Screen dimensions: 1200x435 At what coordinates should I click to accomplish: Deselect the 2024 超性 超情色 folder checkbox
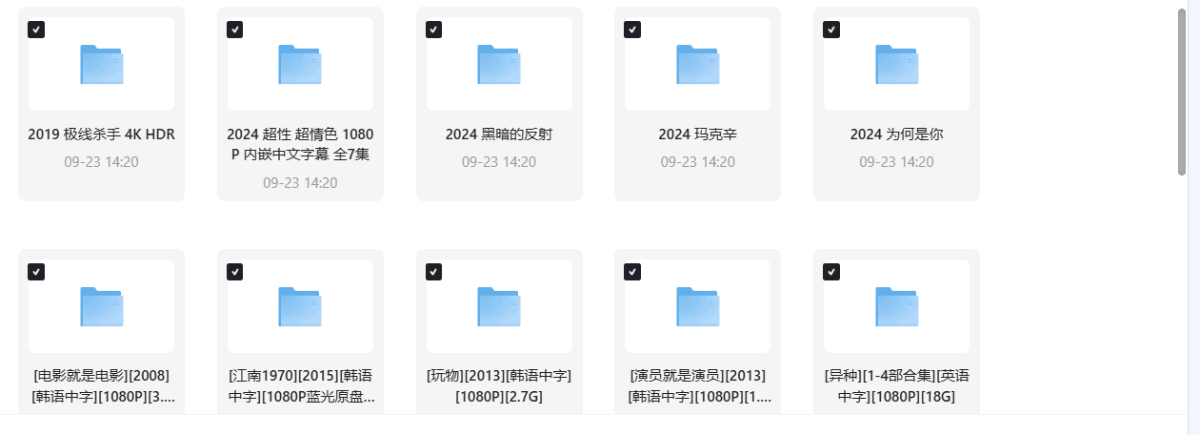point(235,30)
